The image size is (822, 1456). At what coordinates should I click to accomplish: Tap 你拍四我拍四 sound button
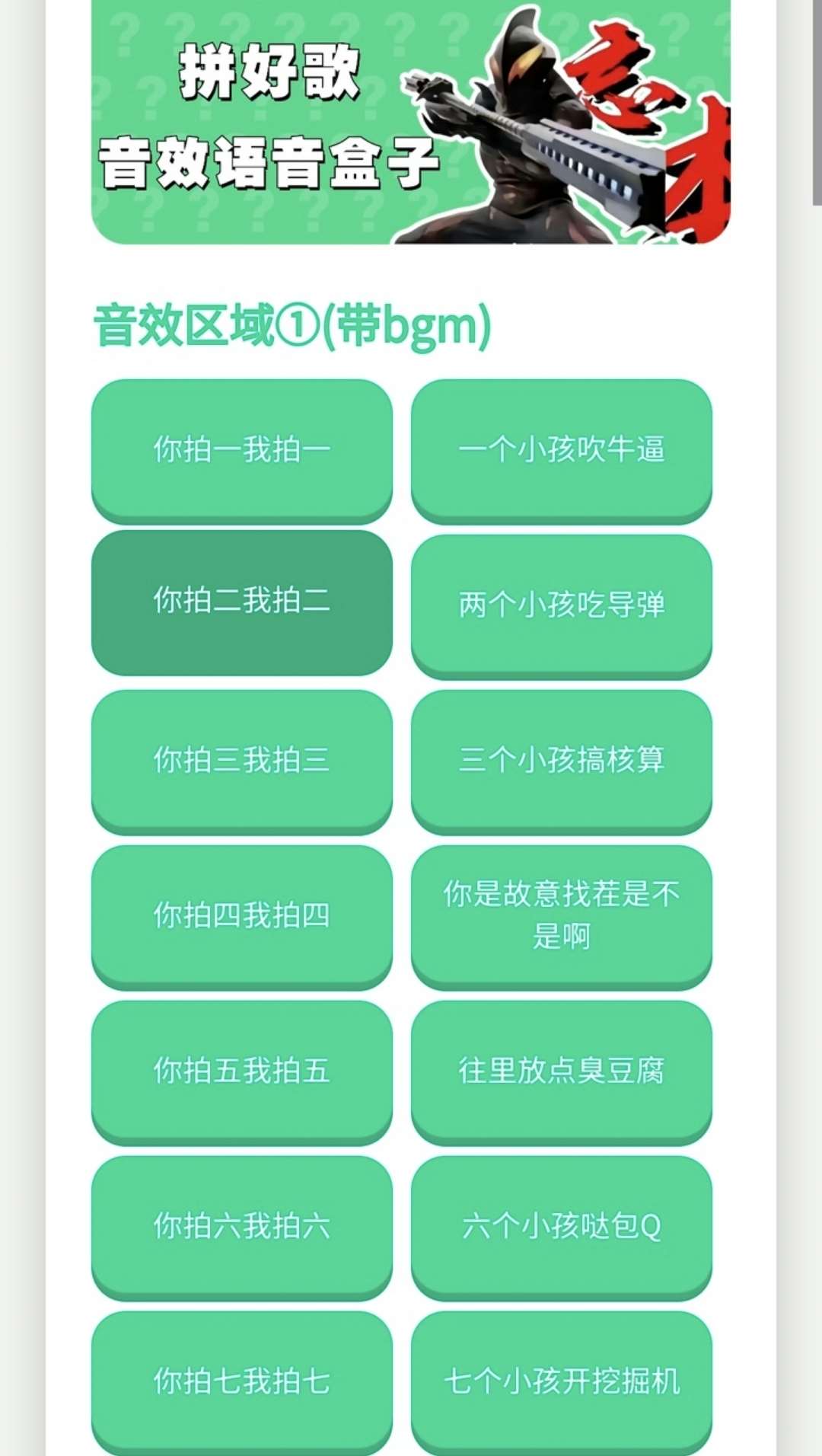242,915
